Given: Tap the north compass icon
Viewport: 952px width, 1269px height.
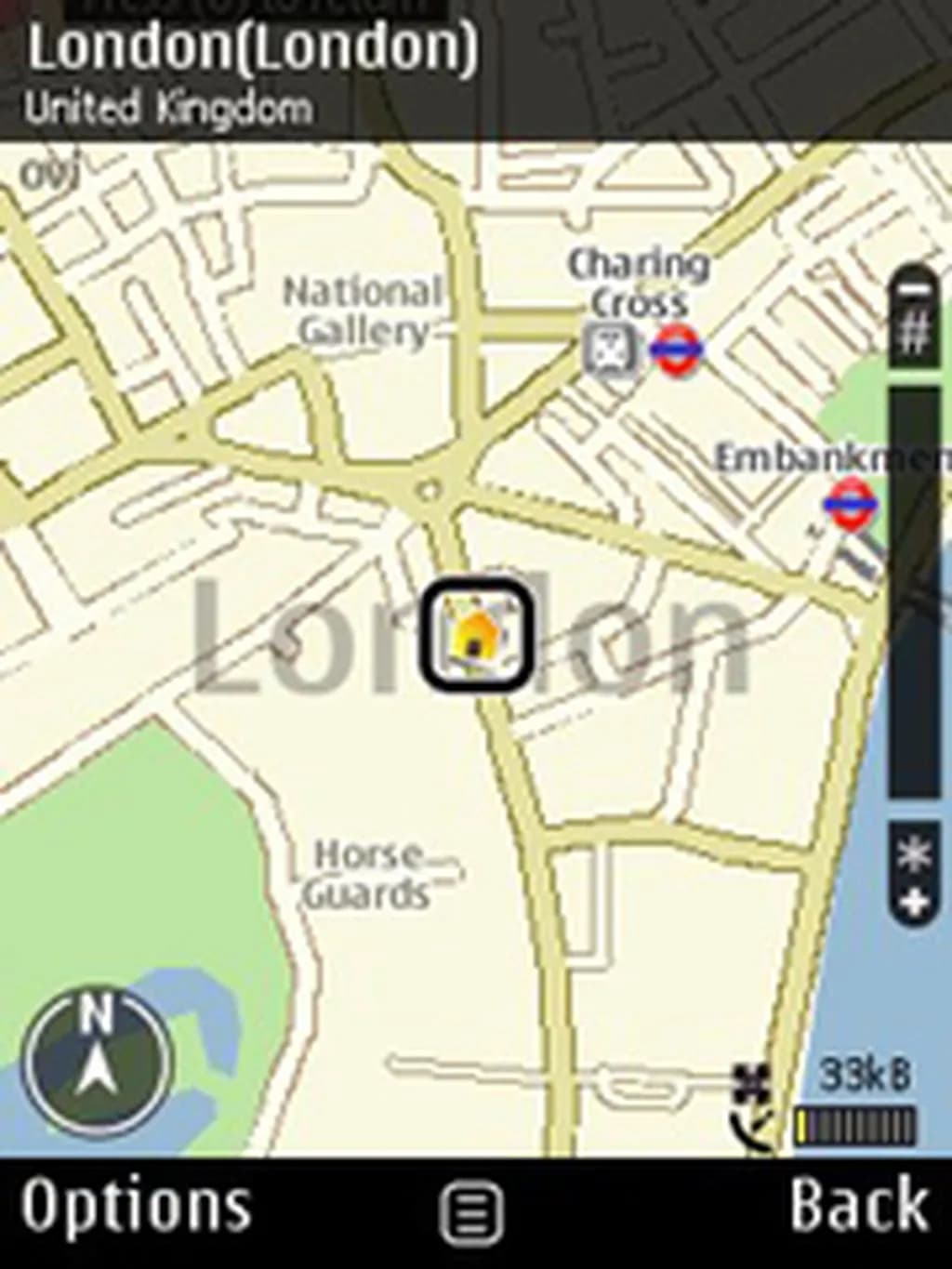Looking at the screenshot, I should (x=98, y=1062).
